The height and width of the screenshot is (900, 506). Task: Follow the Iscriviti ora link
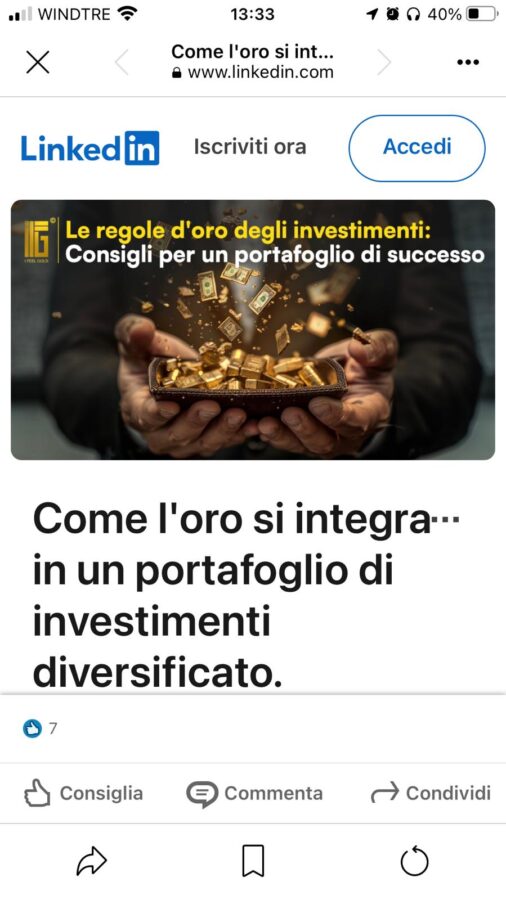(250, 147)
